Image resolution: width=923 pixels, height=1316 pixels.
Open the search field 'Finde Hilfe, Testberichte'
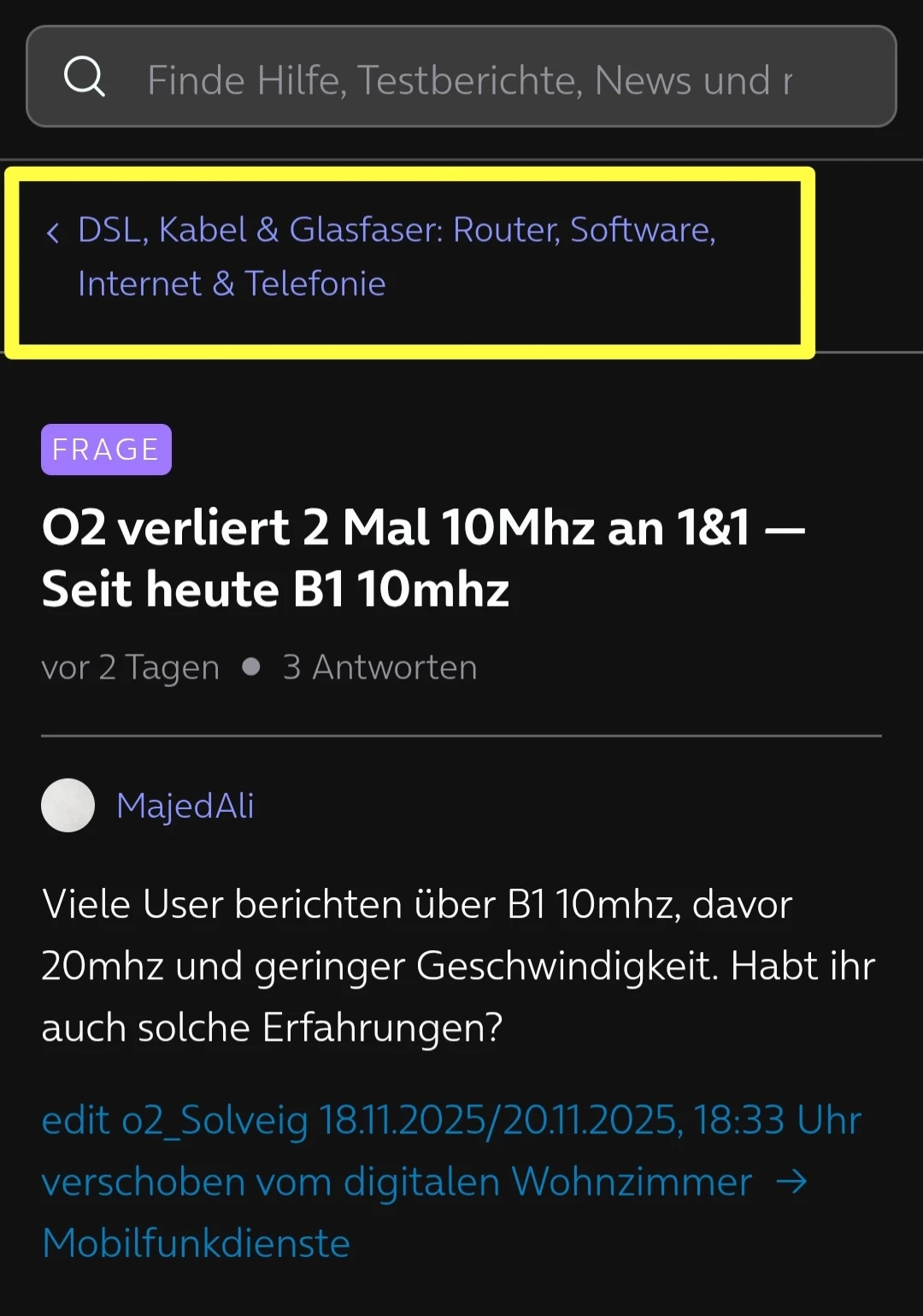click(468, 79)
